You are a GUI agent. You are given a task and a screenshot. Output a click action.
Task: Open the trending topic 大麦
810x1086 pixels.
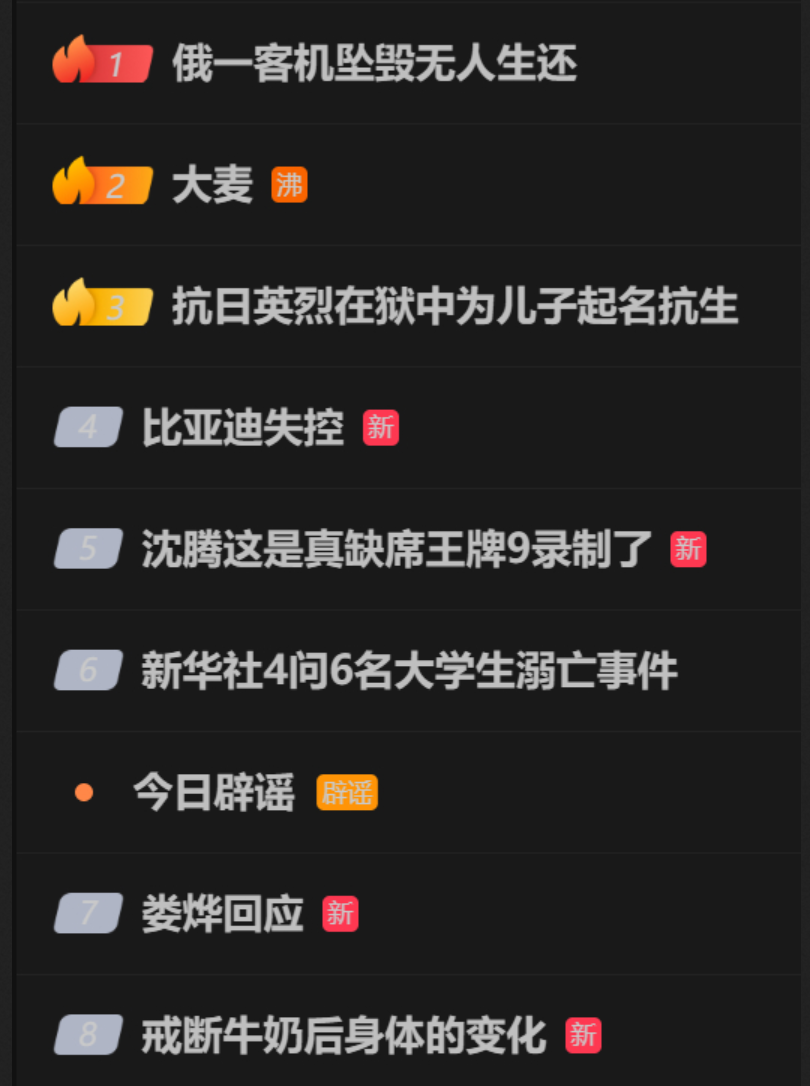(212, 186)
